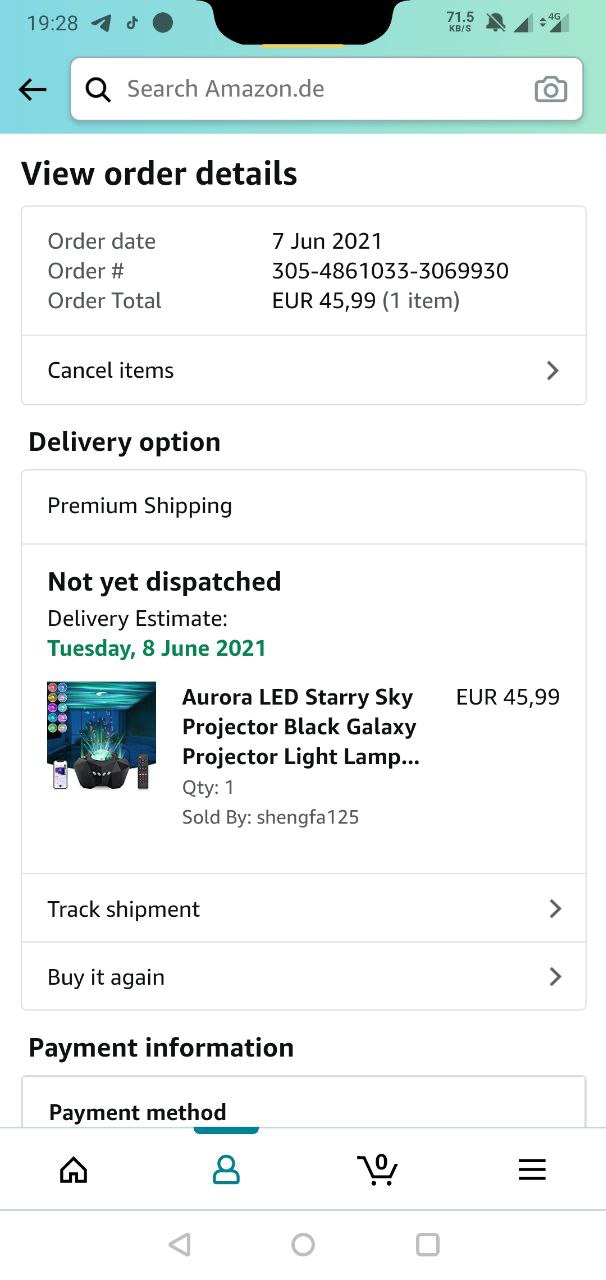Go back using the top arrow
Viewport: 606px width, 1280px height.
pos(33,90)
